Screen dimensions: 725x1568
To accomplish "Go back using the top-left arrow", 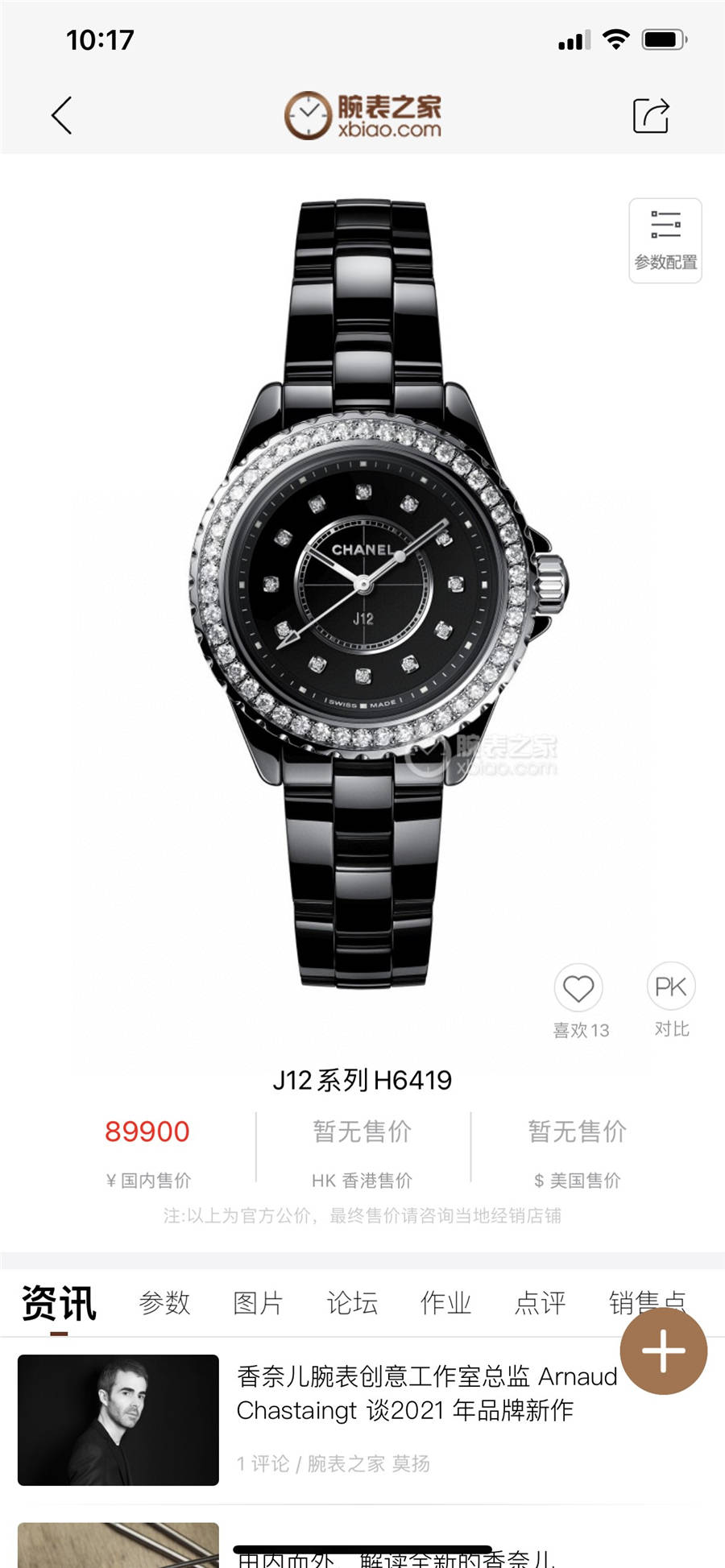I will click(62, 115).
